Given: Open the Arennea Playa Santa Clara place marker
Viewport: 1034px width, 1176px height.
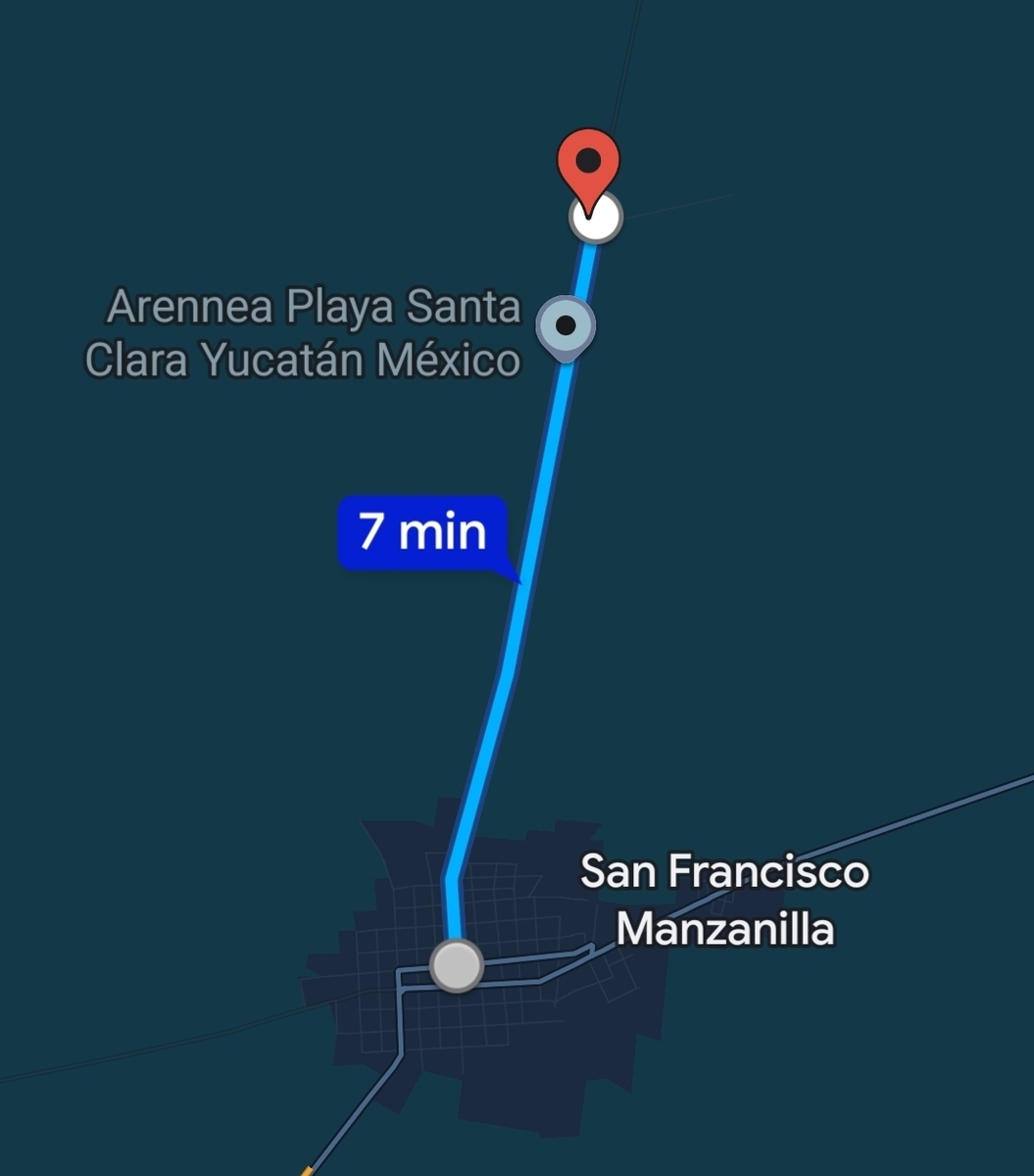Looking at the screenshot, I should coord(566,325).
